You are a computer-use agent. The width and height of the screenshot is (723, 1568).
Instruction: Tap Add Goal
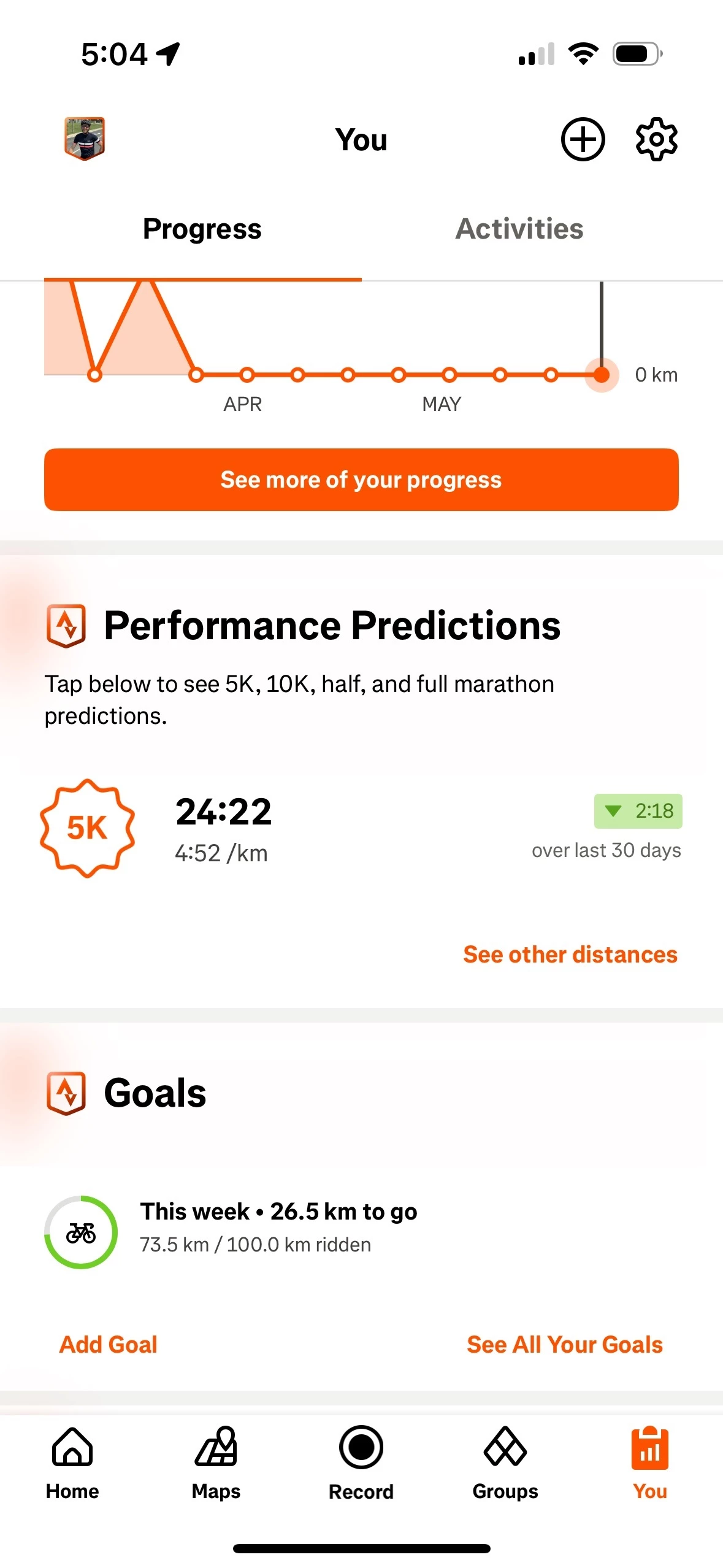click(109, 1345)
